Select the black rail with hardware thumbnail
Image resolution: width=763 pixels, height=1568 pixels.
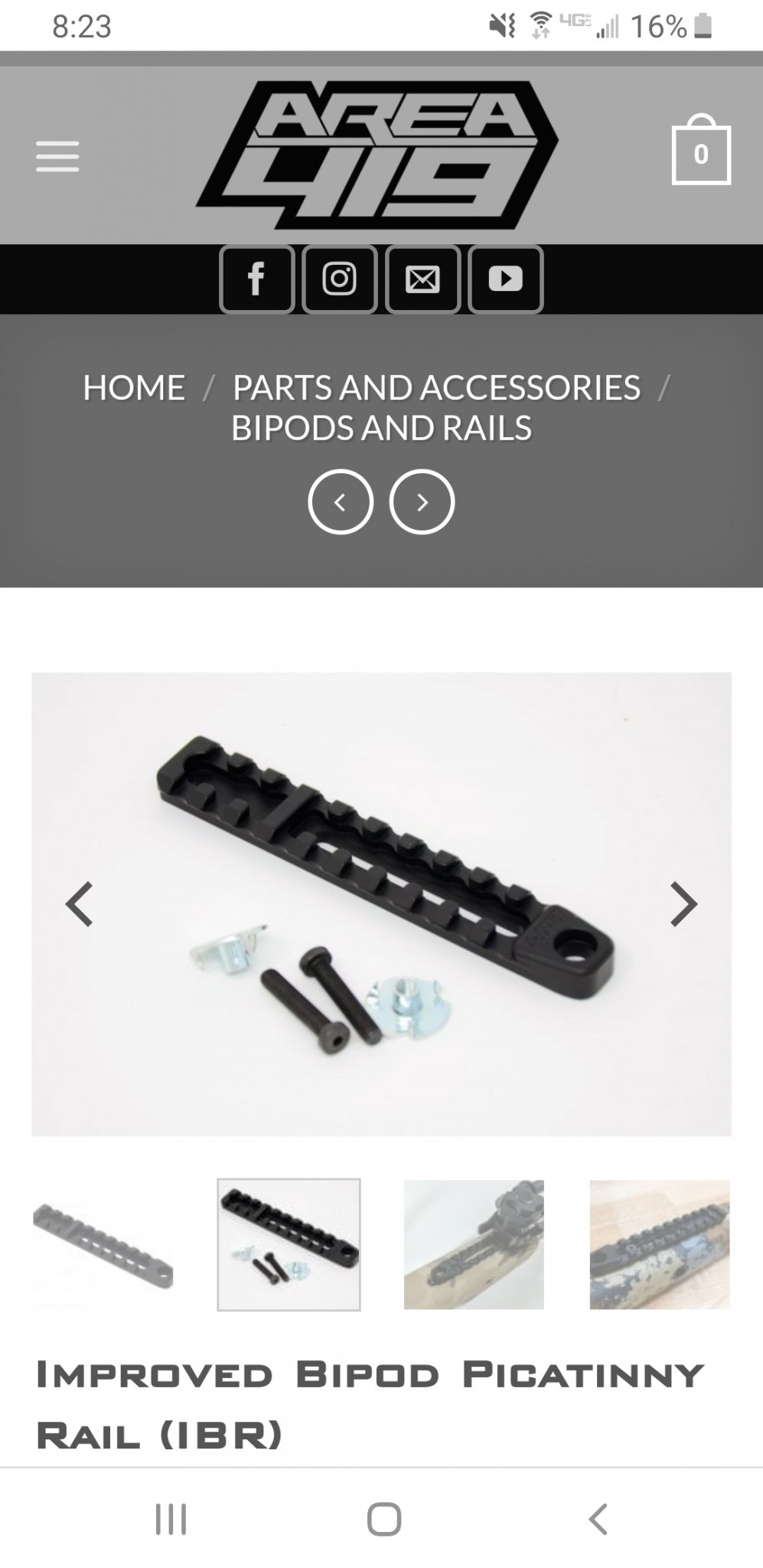(x=289, y=1244)
